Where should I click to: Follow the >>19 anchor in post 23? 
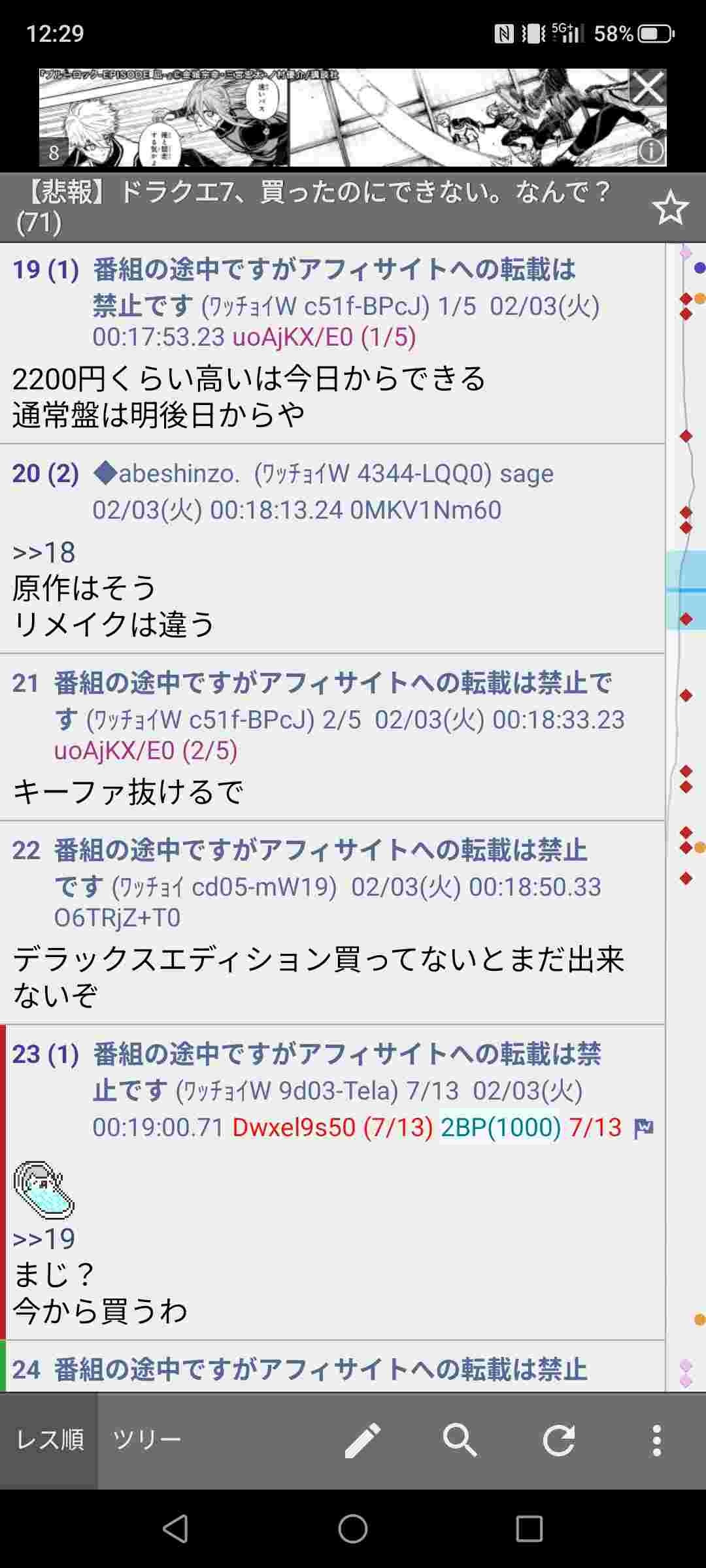[44, 1239]
